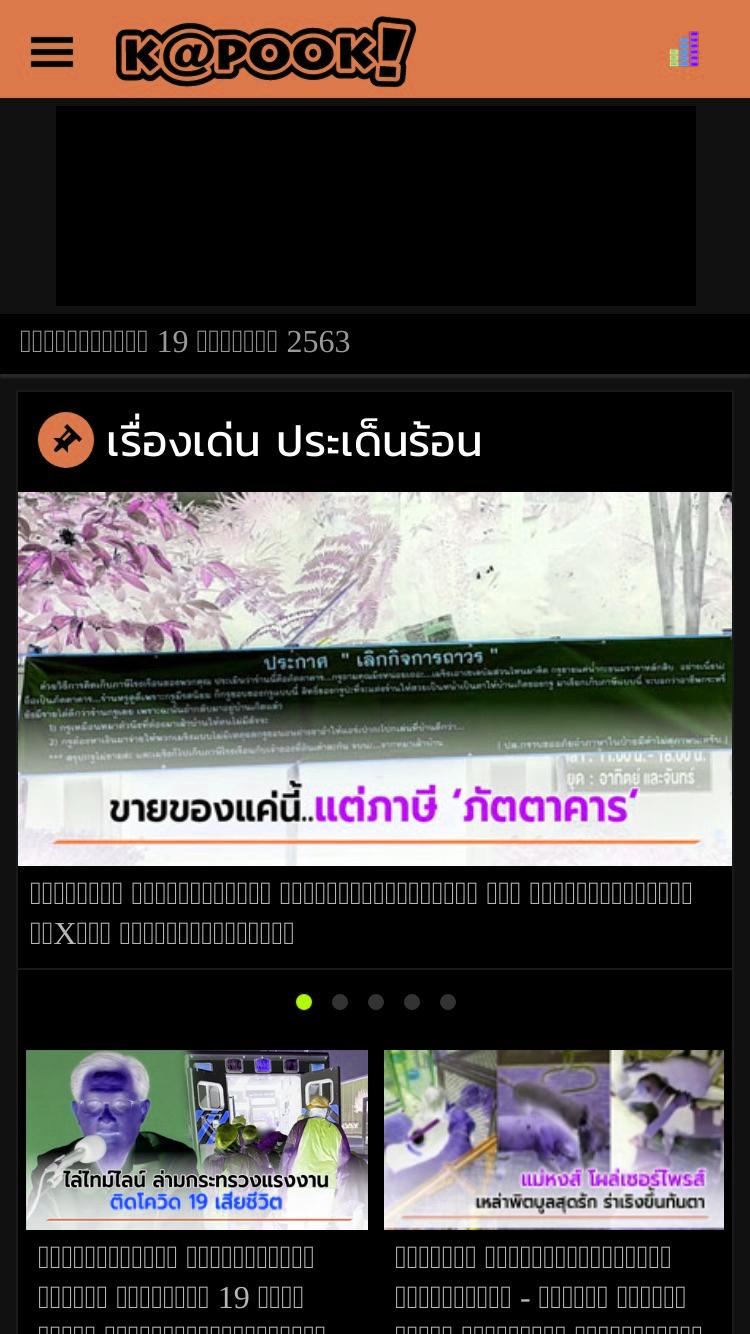Jump to the fifth carousel slide dot
Image resolution: width=750 pixels, height=1334 pixels.
click(448, 1002)
